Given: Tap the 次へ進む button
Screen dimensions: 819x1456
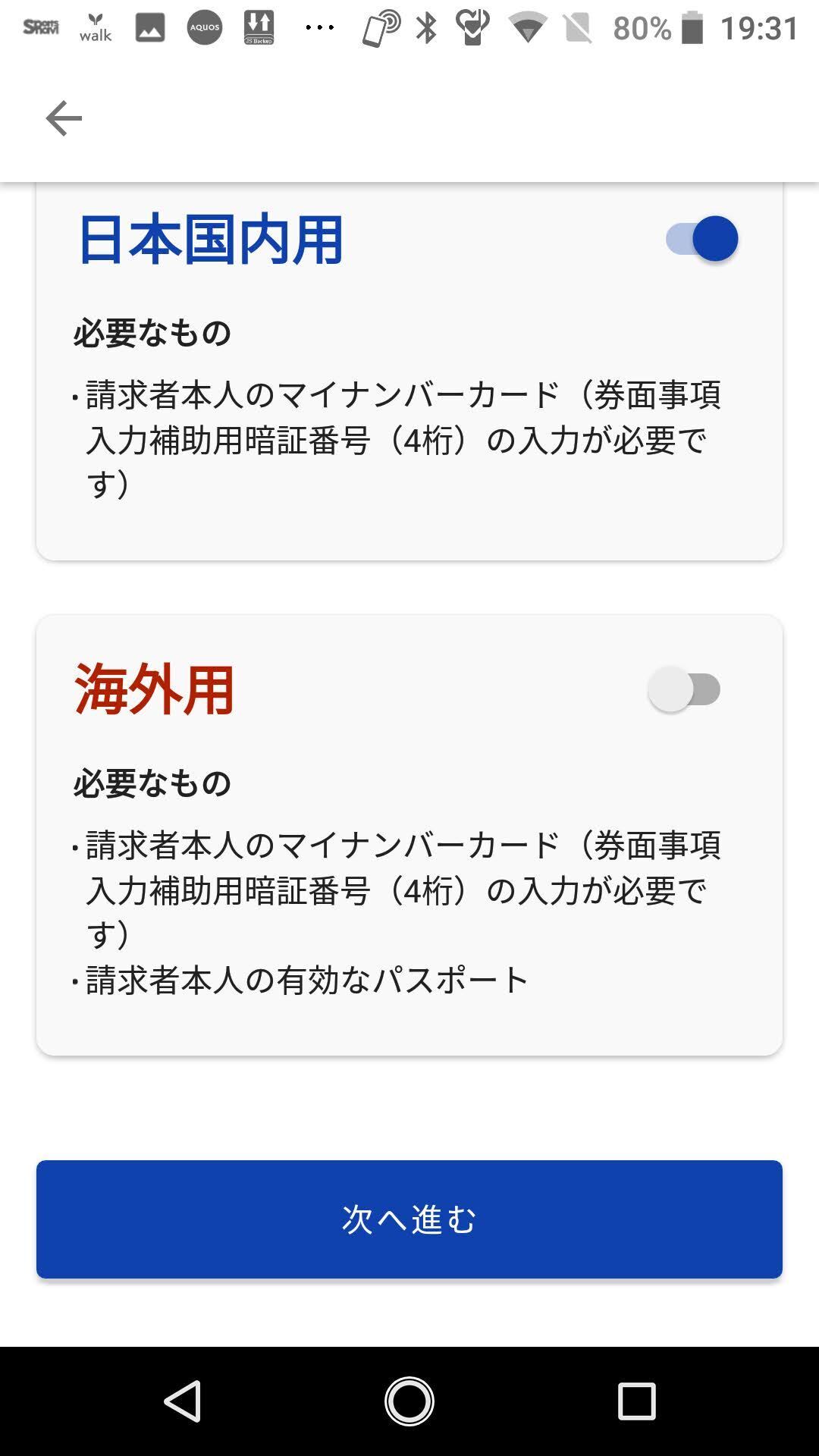Looking at the screenshot, I should click(409, 1219).
